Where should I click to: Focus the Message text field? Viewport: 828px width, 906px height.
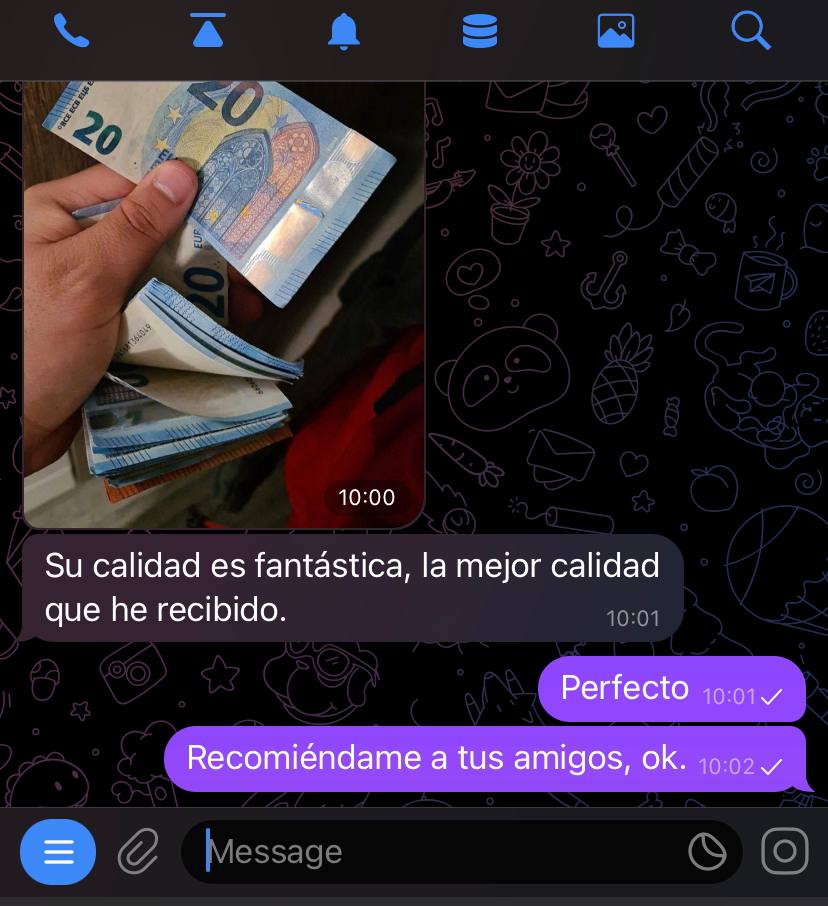click(440, 852)
